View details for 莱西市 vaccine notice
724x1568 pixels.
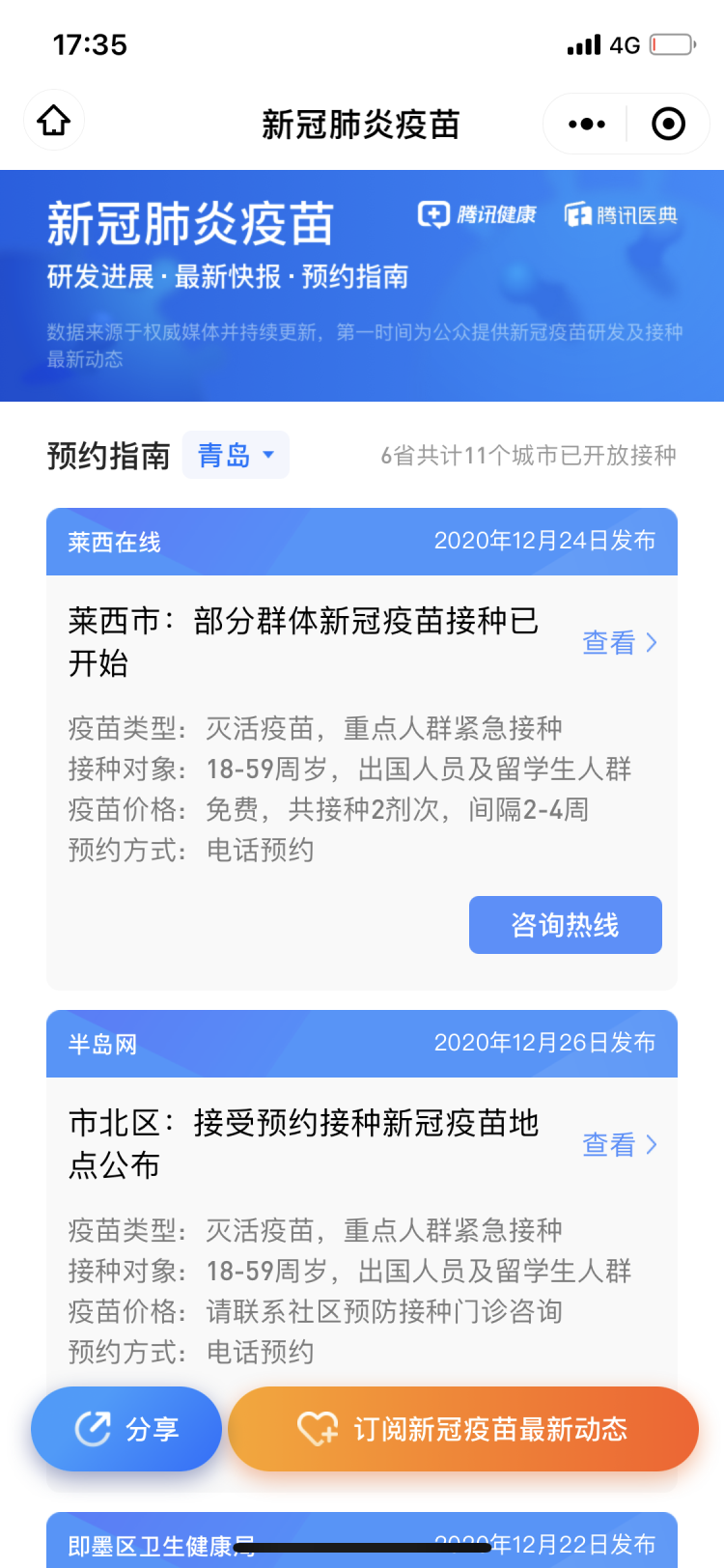(x=620, y=643)
